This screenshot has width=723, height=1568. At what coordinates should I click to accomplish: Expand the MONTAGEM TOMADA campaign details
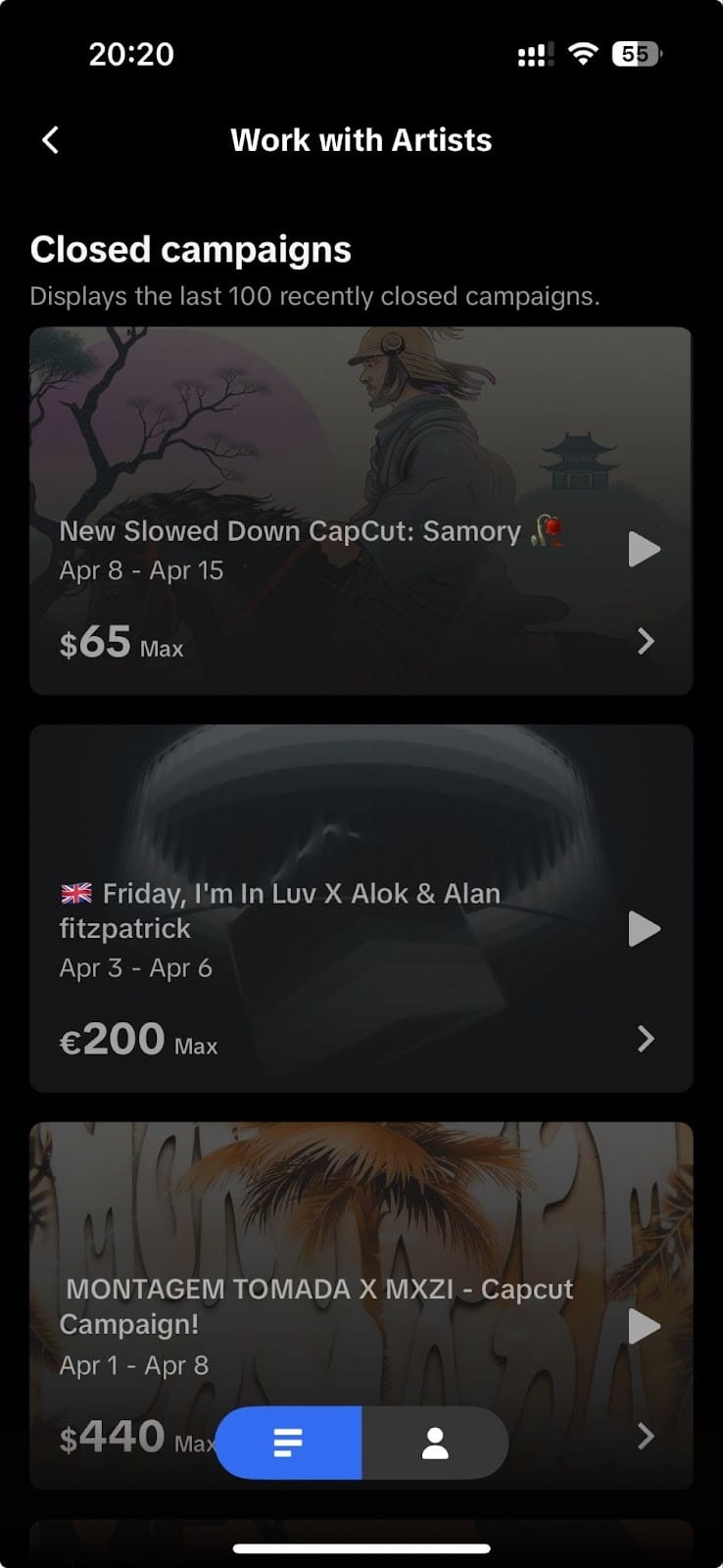coord(645,1437)
